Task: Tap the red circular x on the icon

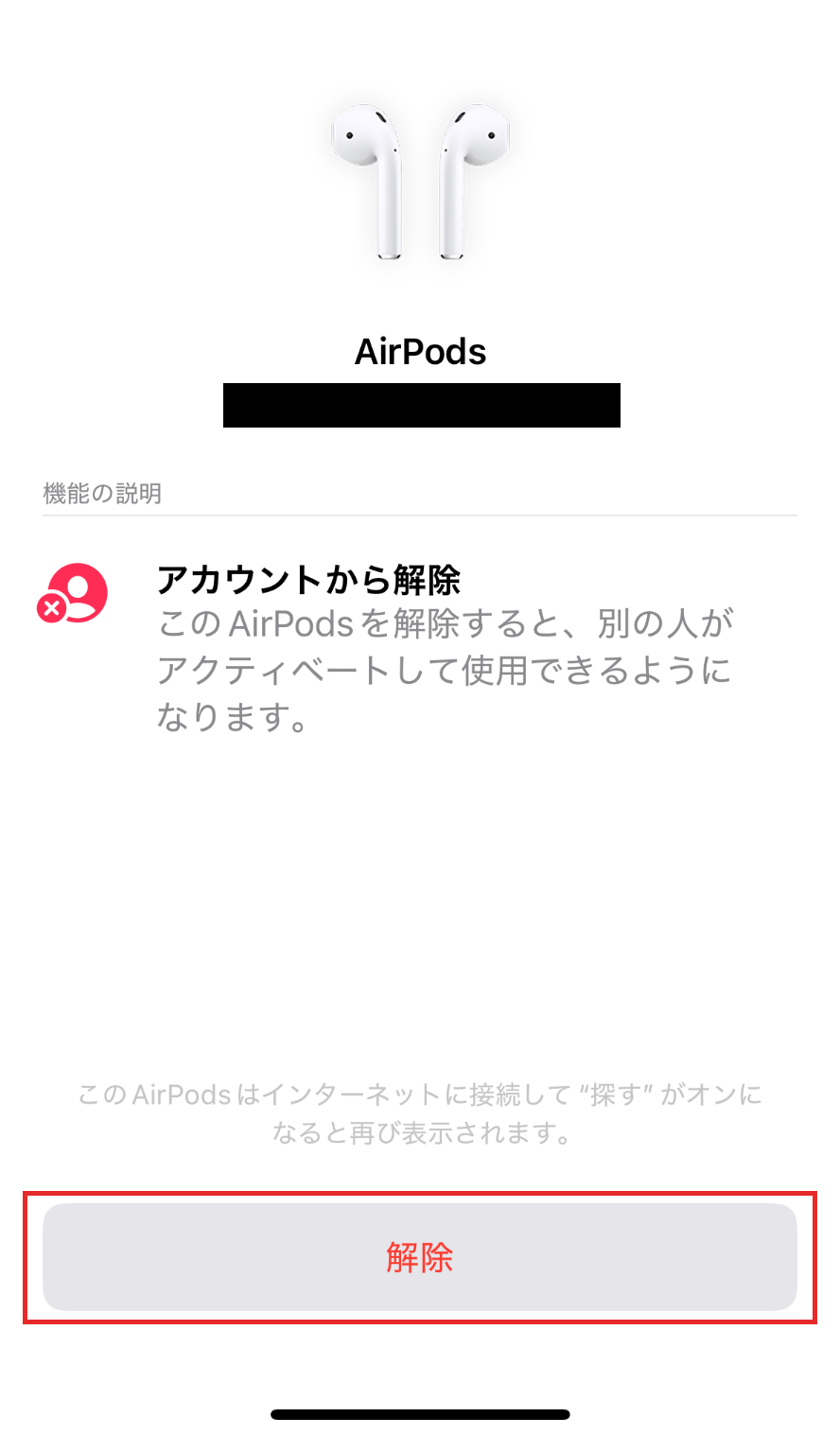Action: tap(53, 610)
